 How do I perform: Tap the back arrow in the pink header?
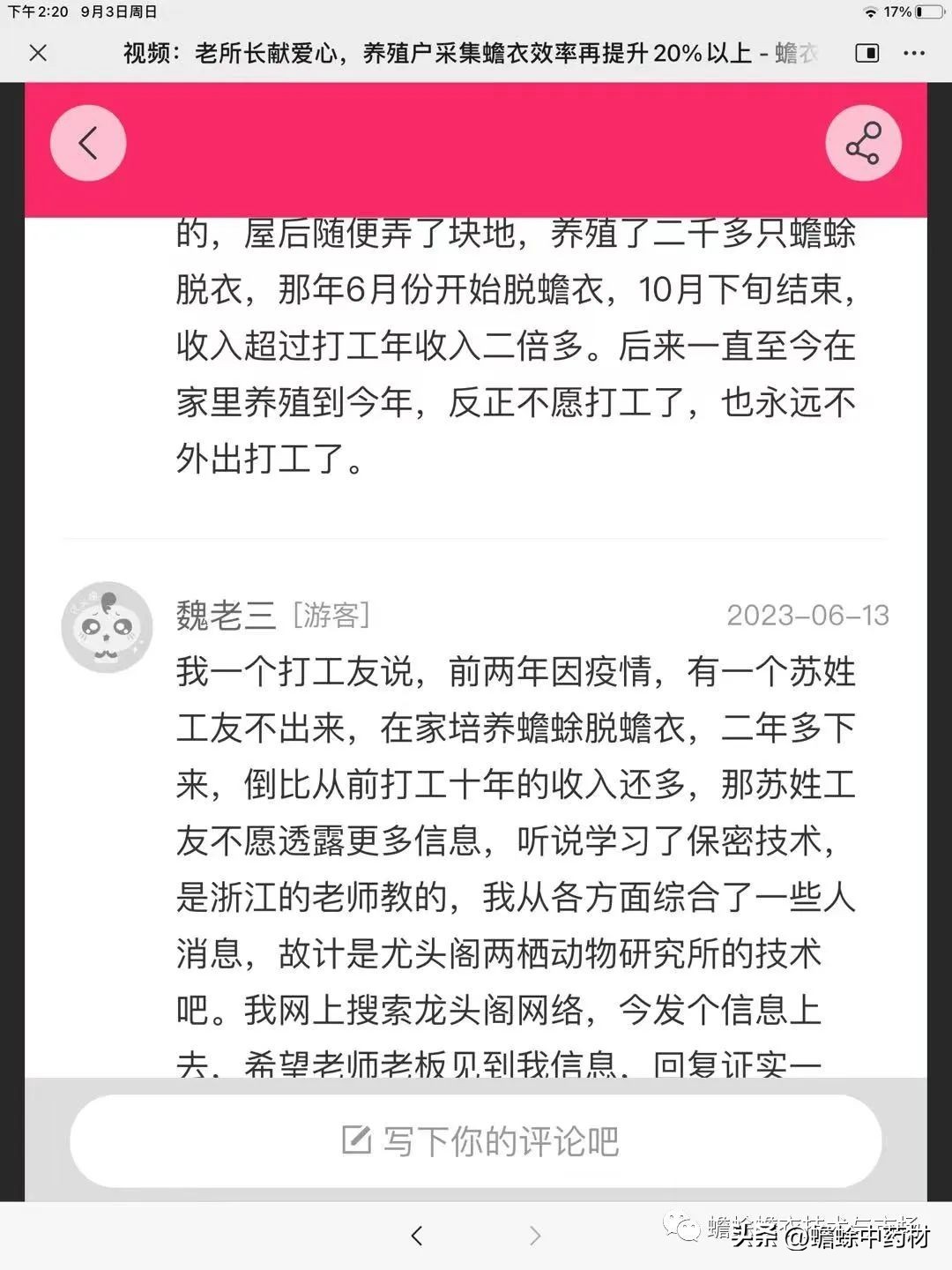point(87,142)
